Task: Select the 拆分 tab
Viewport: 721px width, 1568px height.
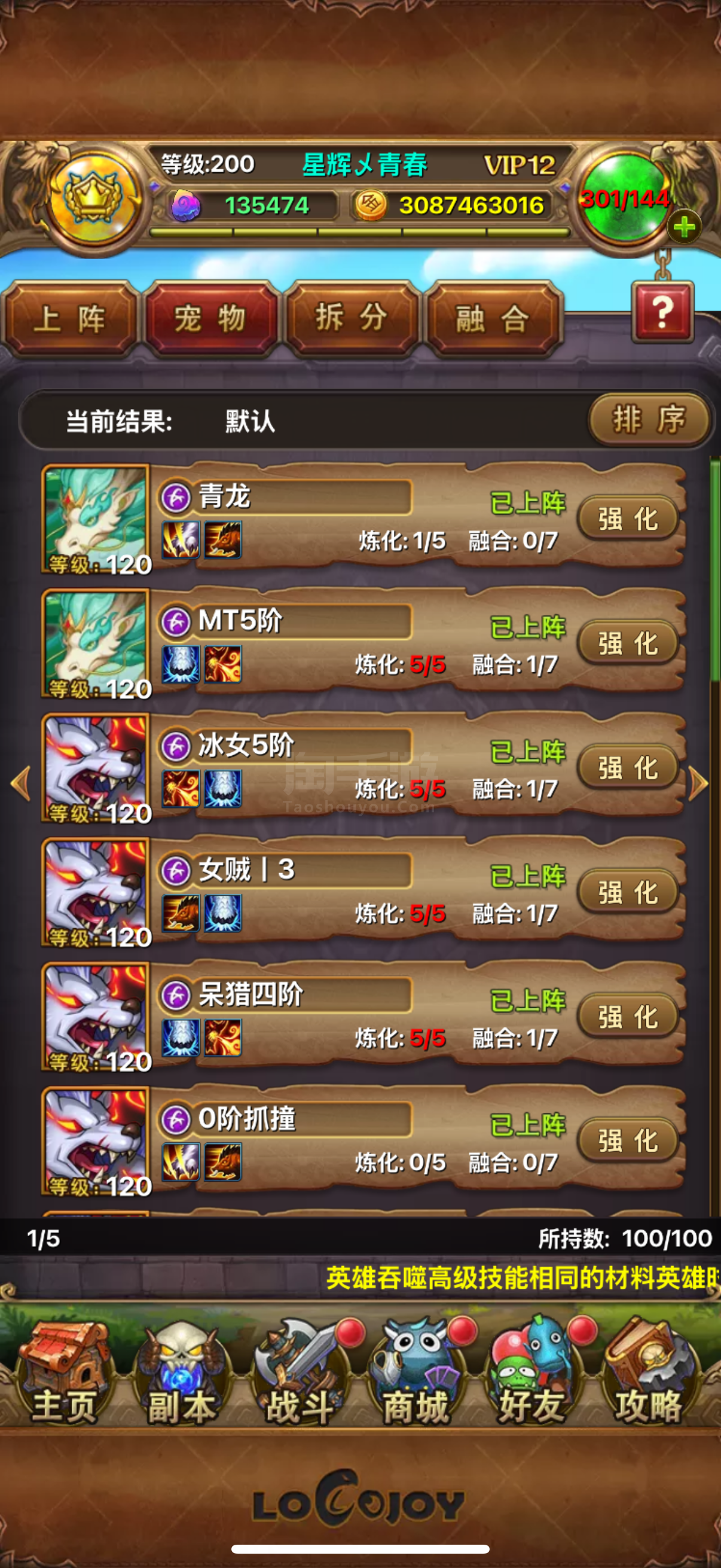Action: pyautogui.click(x=352, y=319)
